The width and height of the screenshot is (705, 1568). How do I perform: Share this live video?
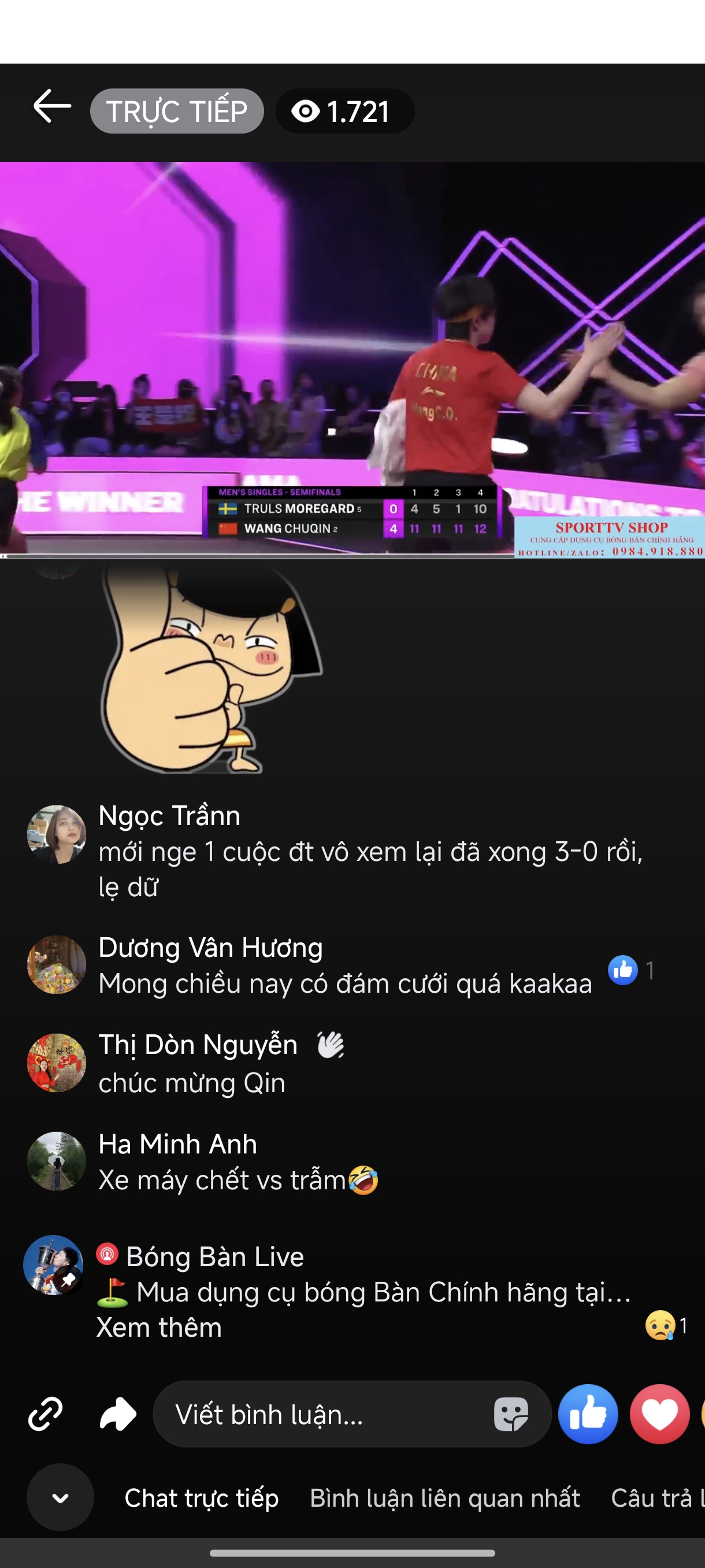click(117, 1414)
